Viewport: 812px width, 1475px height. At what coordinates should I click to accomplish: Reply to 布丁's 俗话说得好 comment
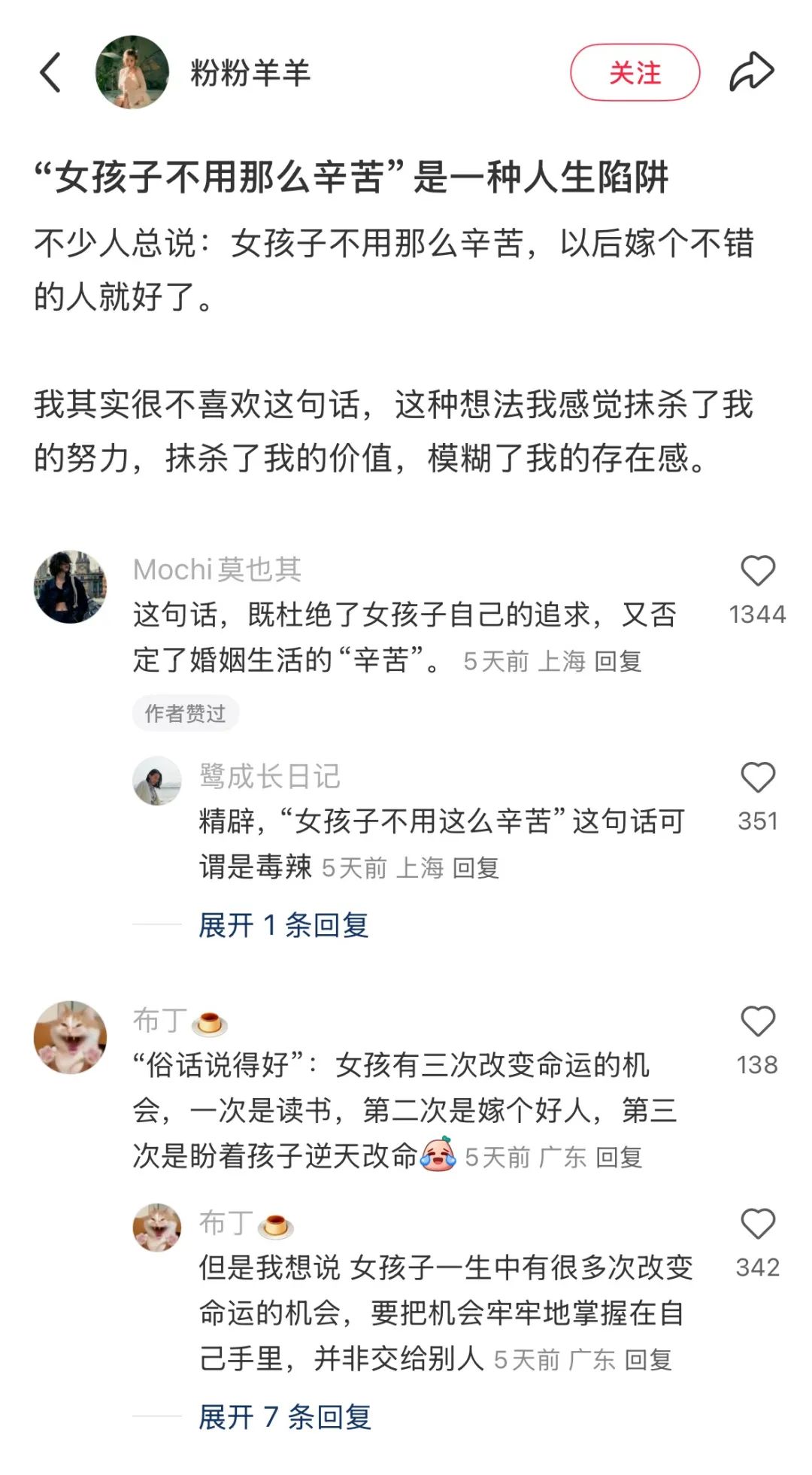point(620,1158)
